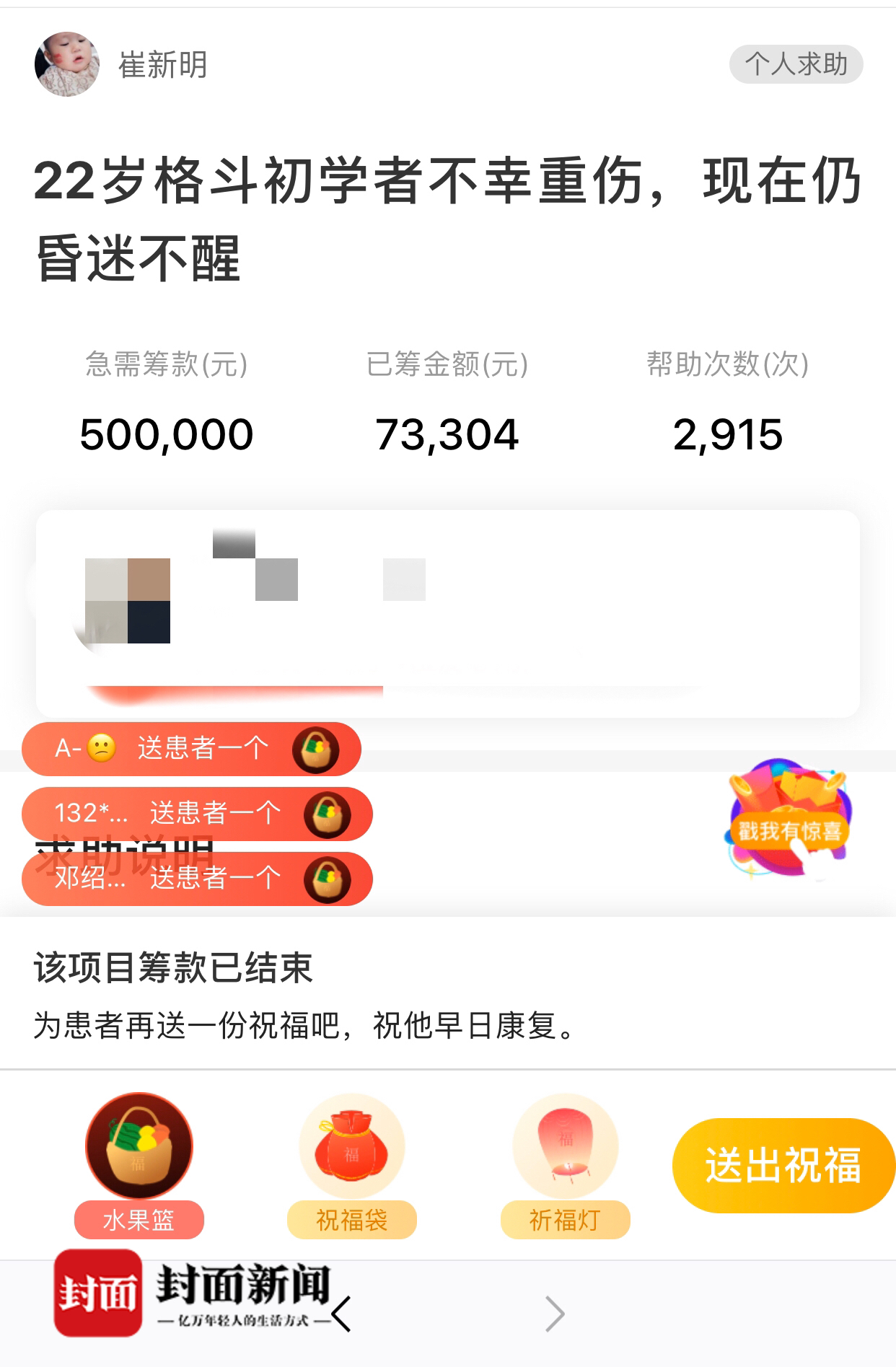Open 崔新明's profile avatar
This screenshot has width=896, height=1367.
[67, 64]
